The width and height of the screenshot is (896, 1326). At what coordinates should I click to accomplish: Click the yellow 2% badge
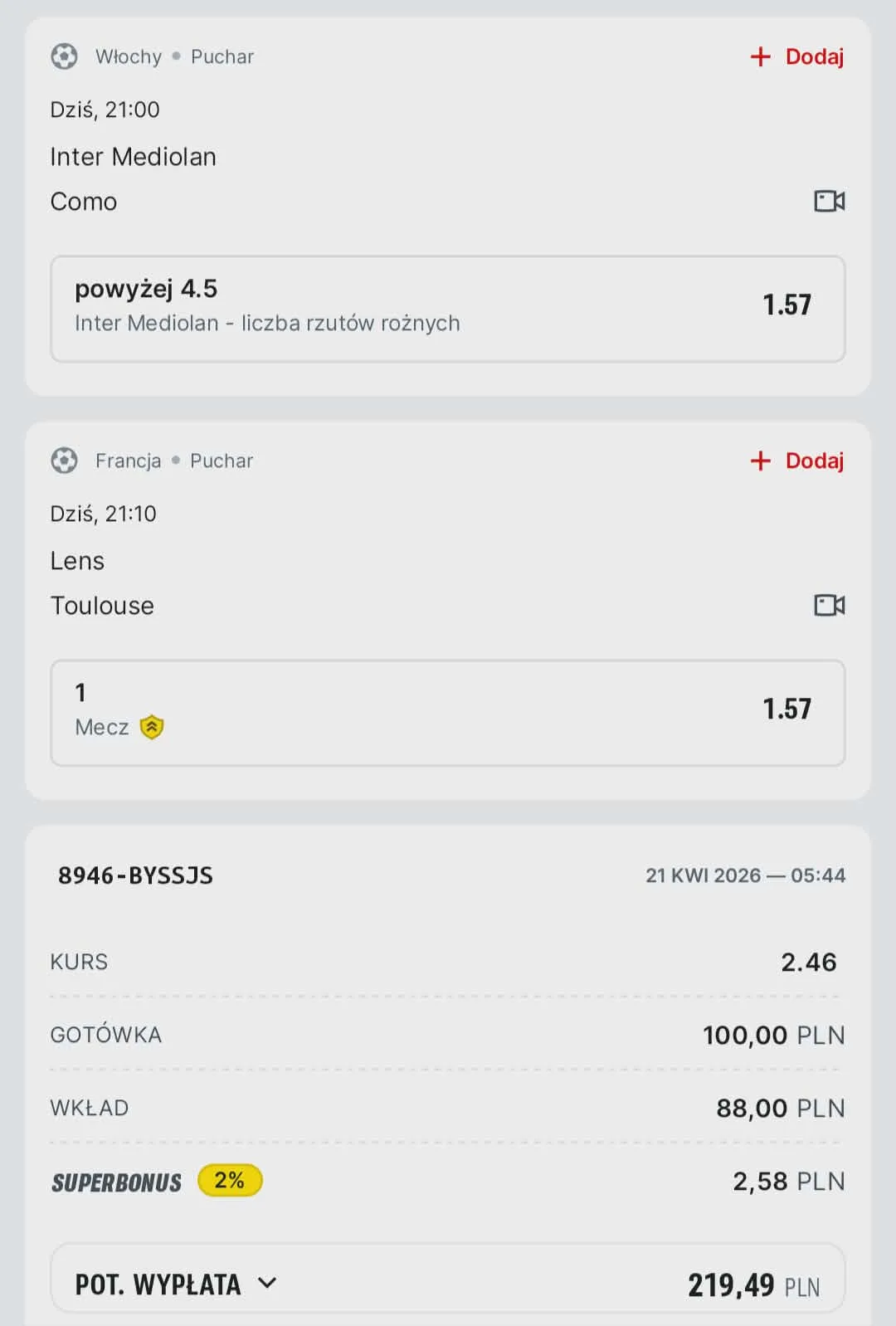[x=230, y=1182]
